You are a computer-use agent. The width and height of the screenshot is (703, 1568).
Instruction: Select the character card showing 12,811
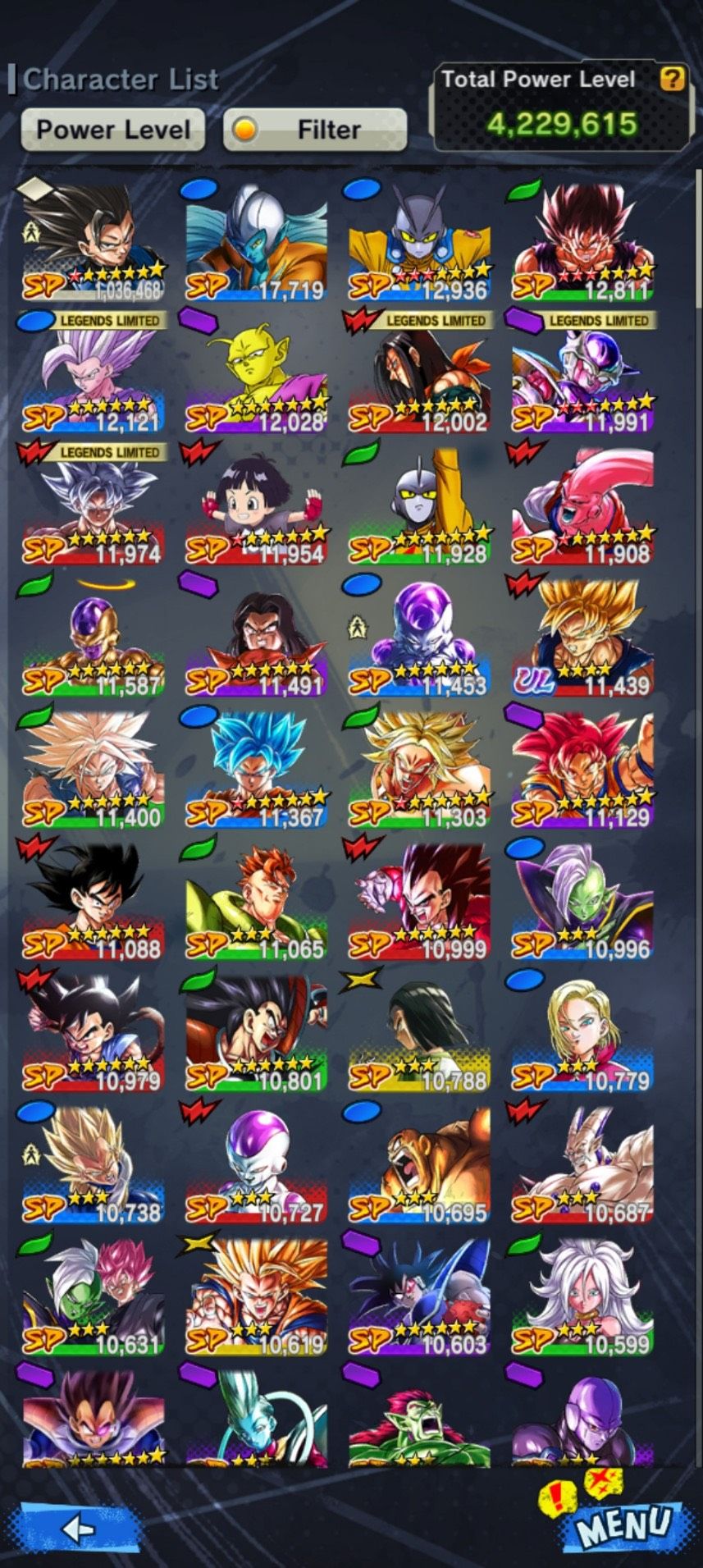click(582, 242)
